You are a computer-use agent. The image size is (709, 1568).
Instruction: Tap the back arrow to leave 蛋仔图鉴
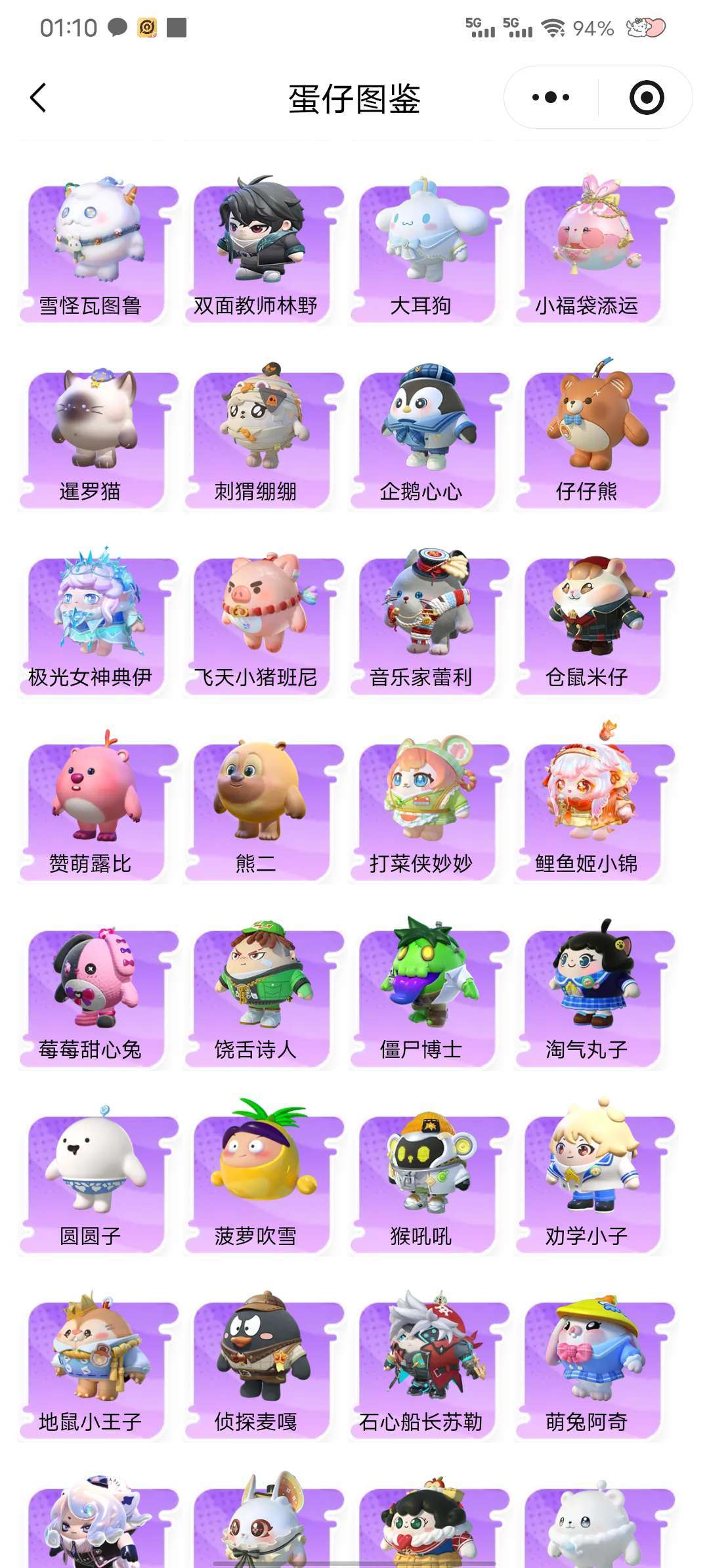(x=37, y=97)
